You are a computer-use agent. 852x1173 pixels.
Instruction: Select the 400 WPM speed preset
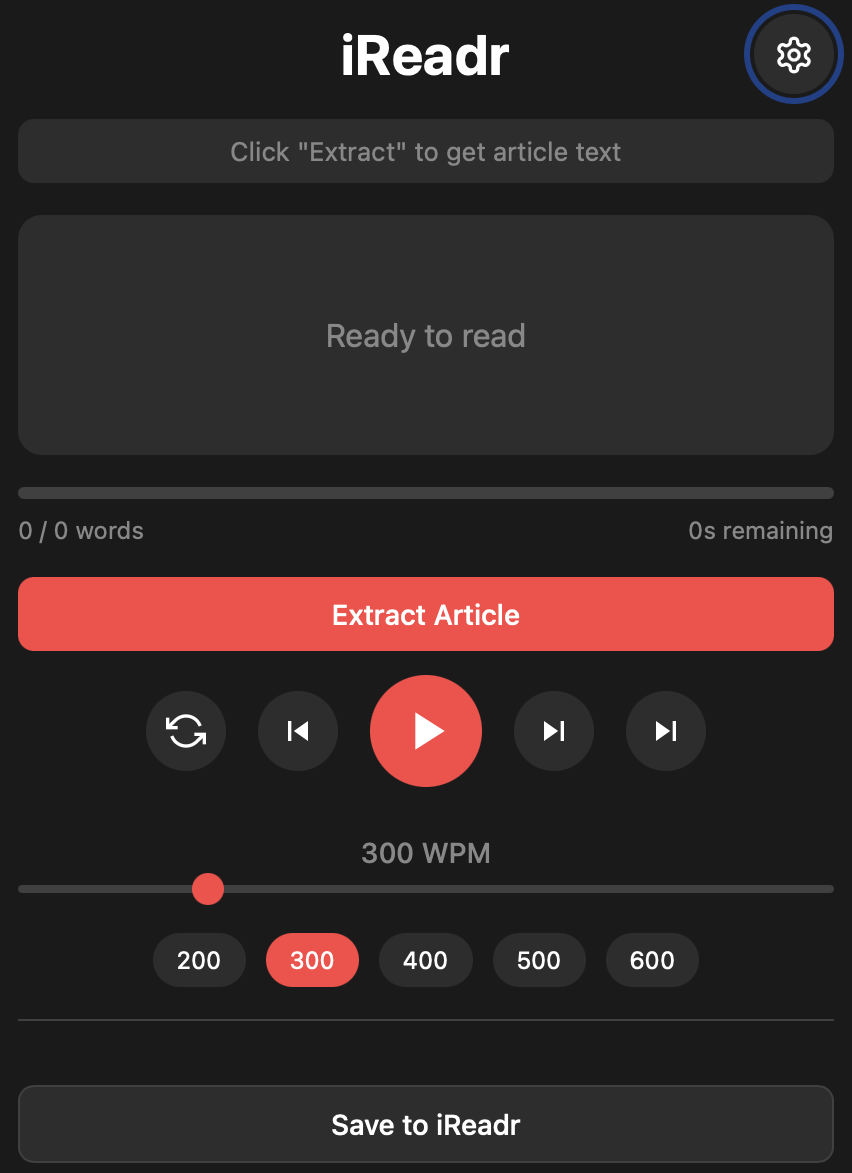[426, 960]
